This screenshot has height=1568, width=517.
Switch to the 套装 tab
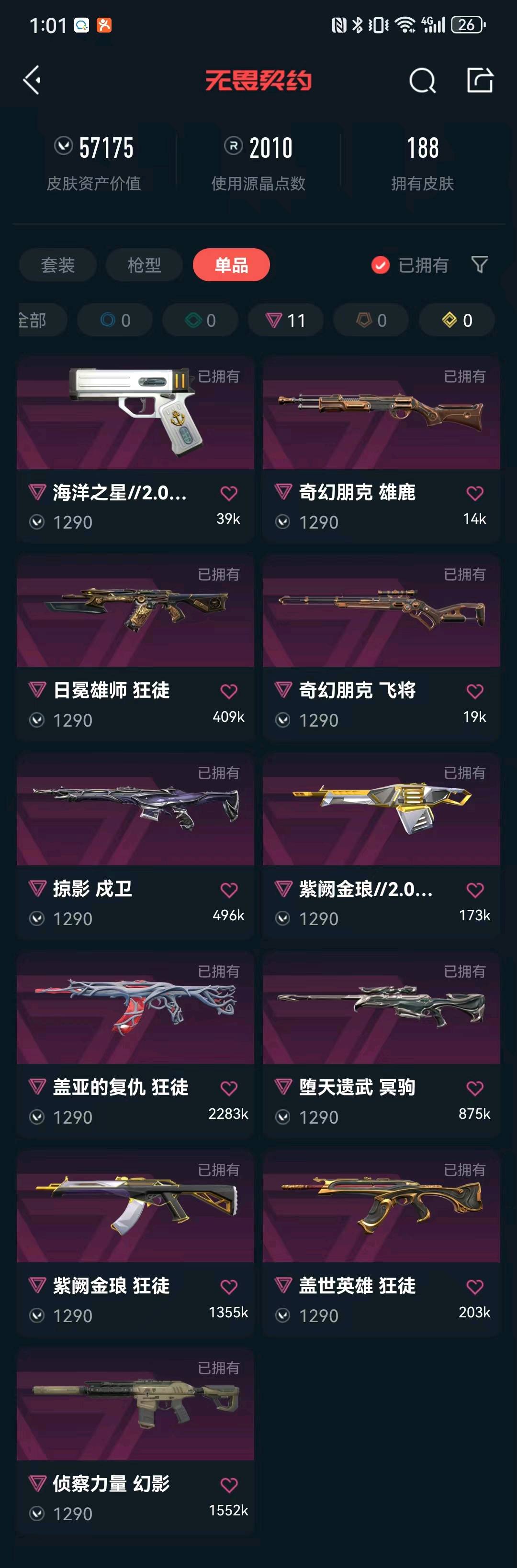pos(58,265)
